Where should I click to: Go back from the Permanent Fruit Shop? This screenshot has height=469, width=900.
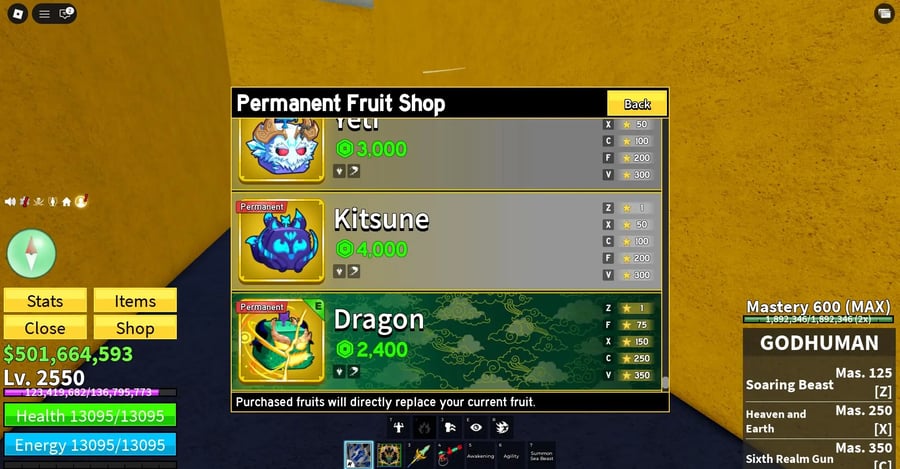coord(637,104)
